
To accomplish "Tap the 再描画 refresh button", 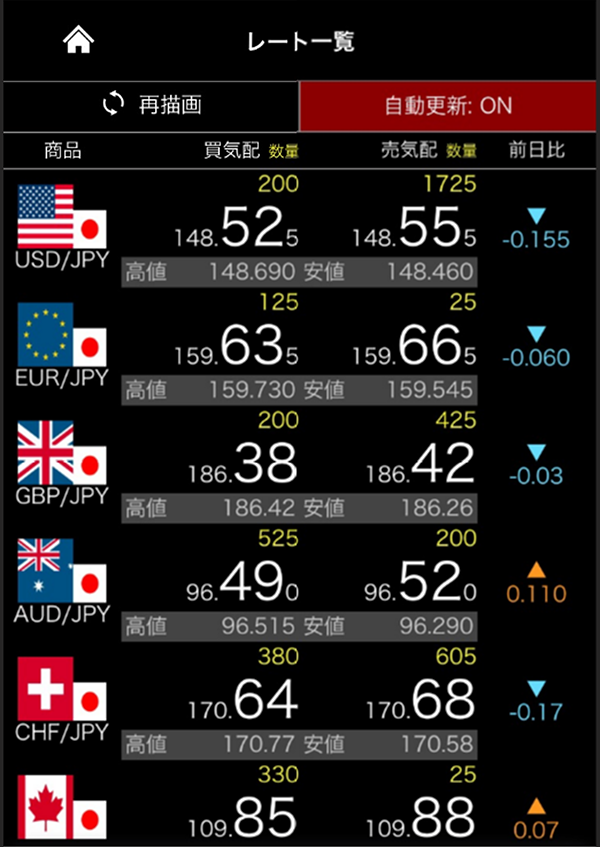I will tap(152, 105).
